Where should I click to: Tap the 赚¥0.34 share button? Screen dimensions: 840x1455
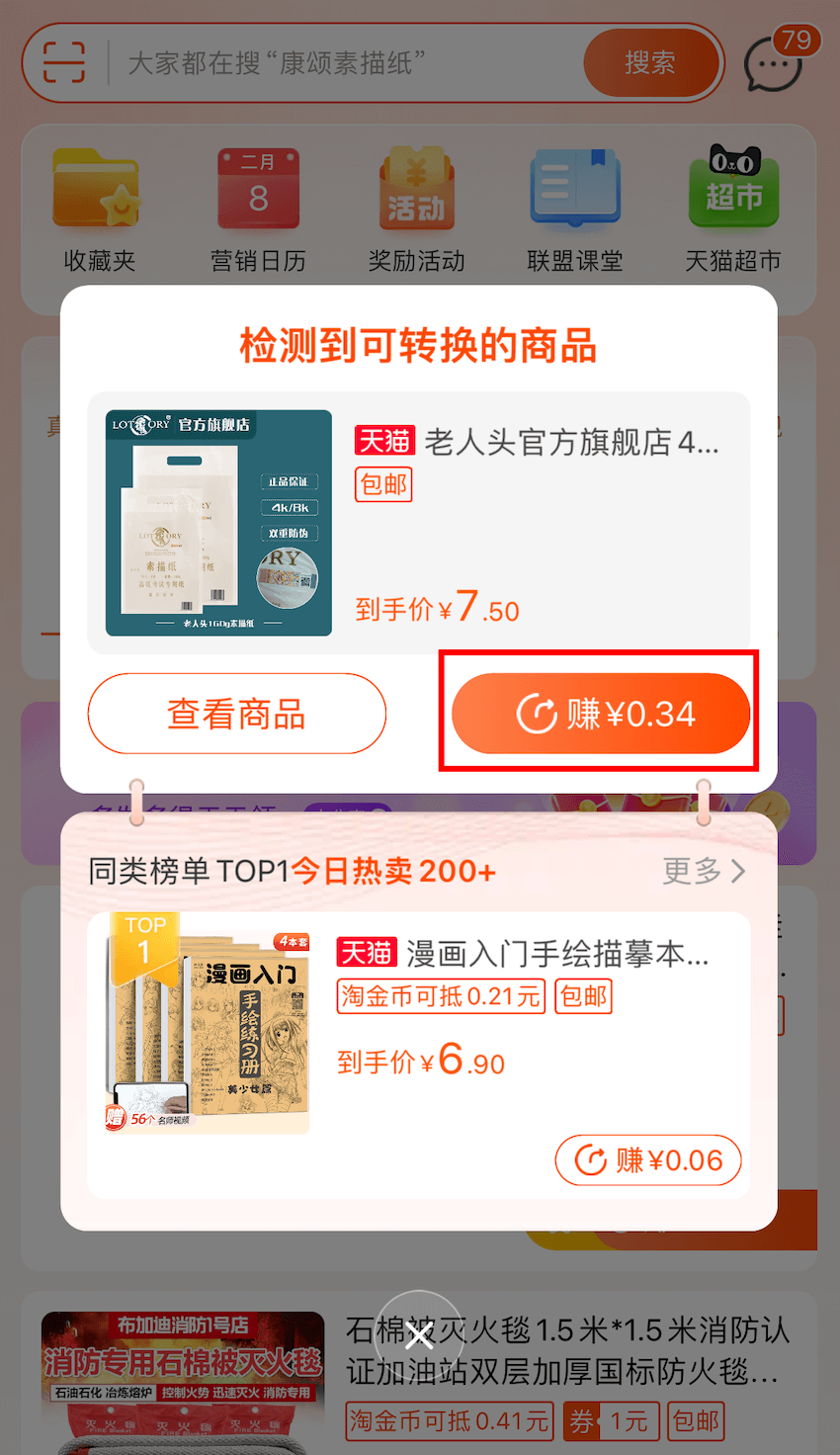(601, 714)
